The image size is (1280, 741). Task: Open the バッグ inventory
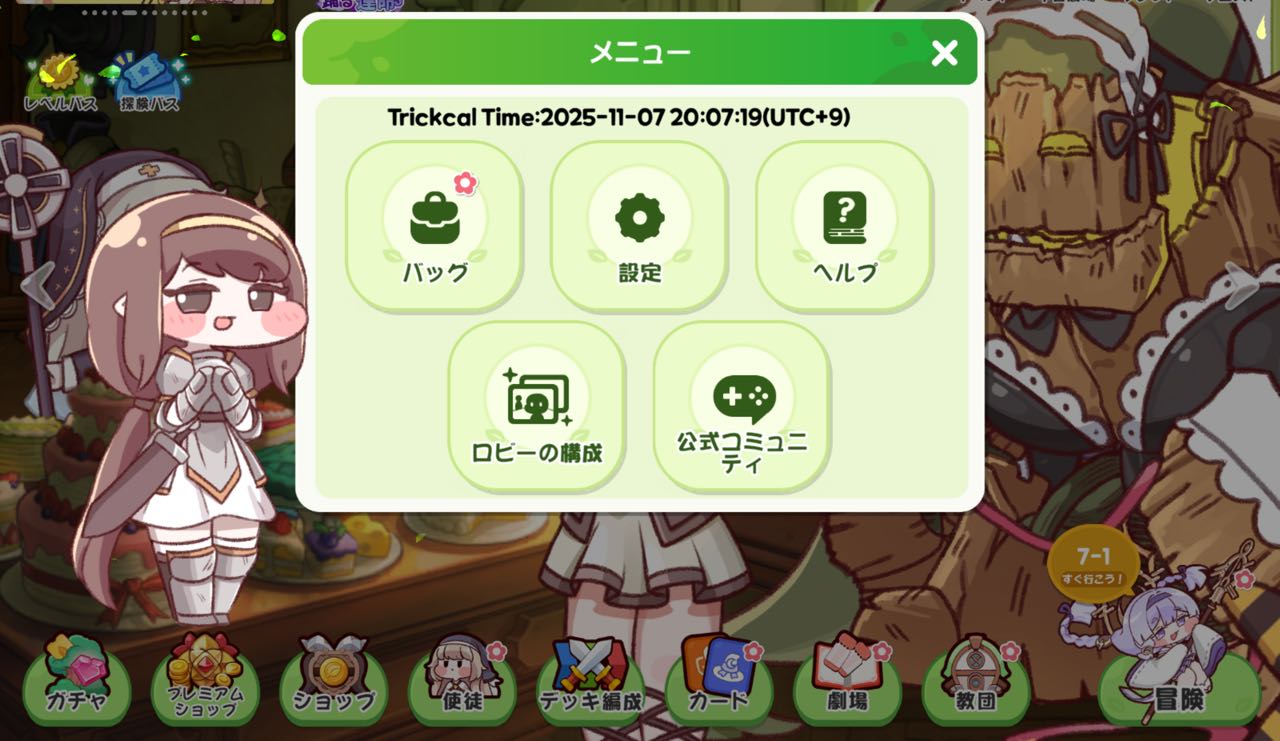[x=435, y=225]
